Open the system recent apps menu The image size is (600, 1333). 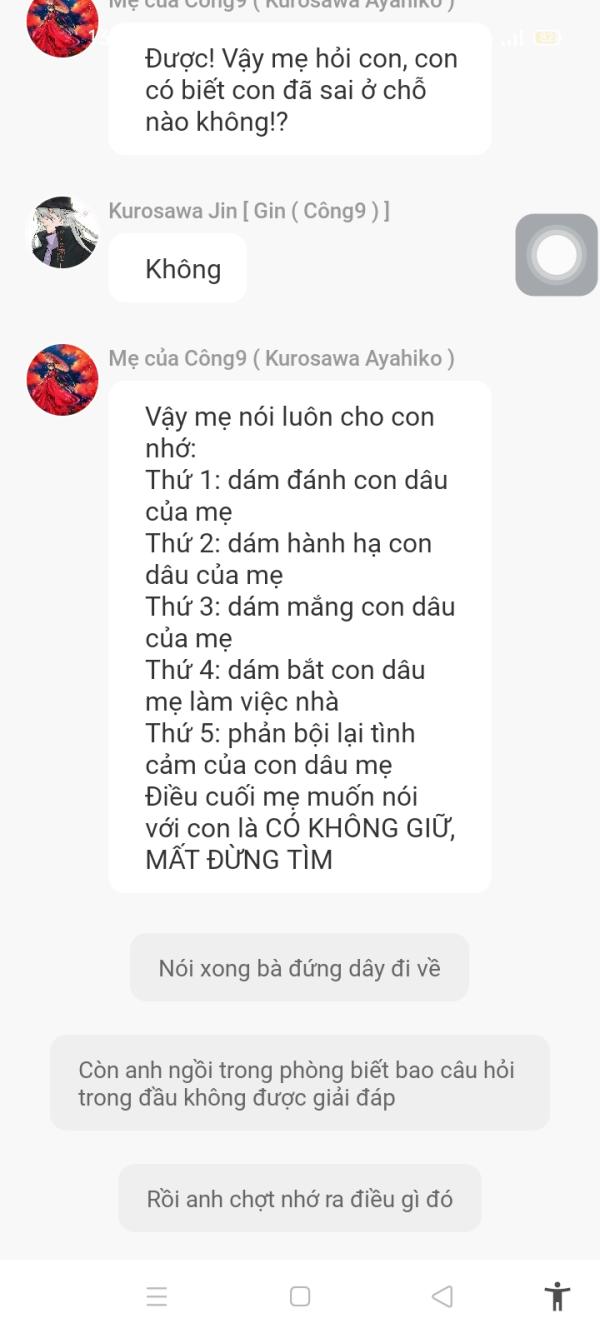pos(157,1297)
